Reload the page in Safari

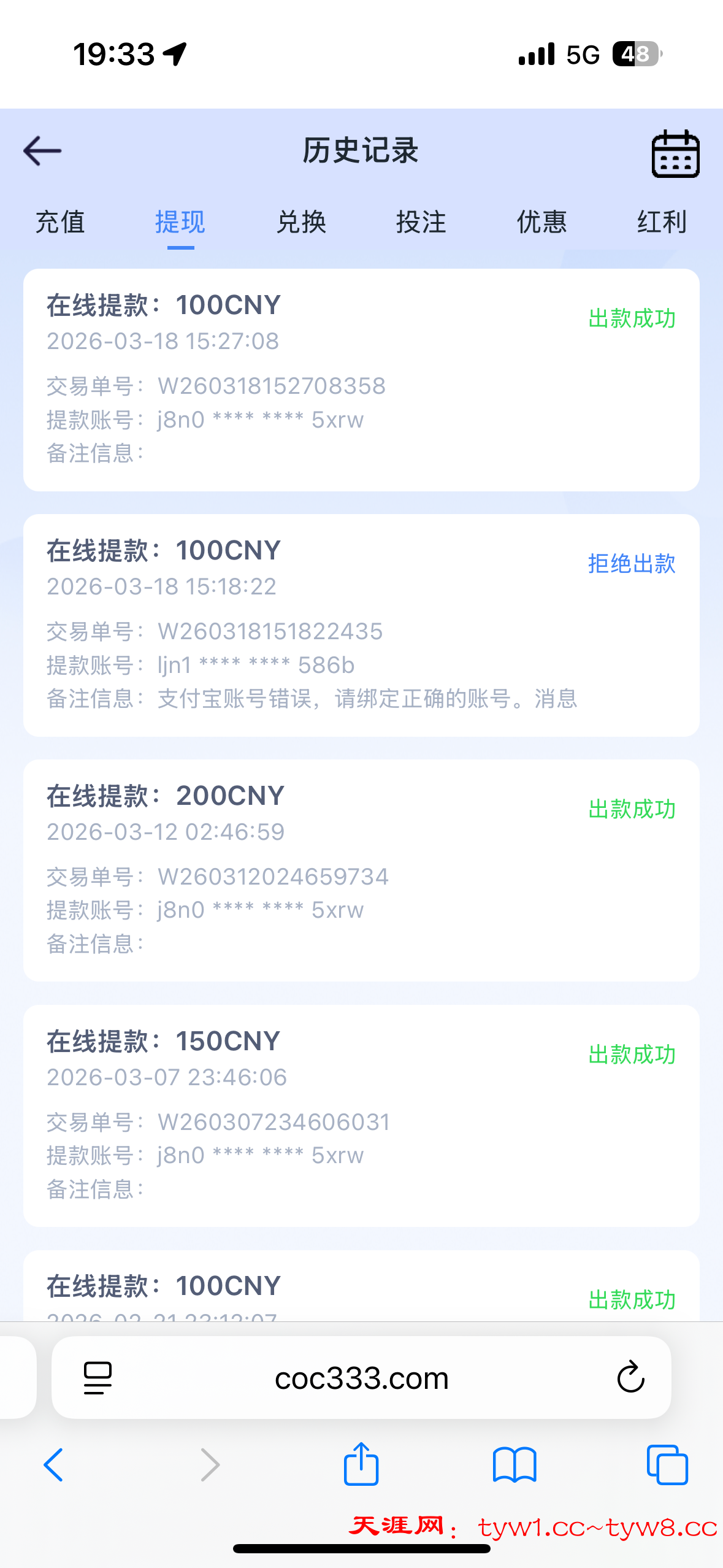tap(630, 1378)
